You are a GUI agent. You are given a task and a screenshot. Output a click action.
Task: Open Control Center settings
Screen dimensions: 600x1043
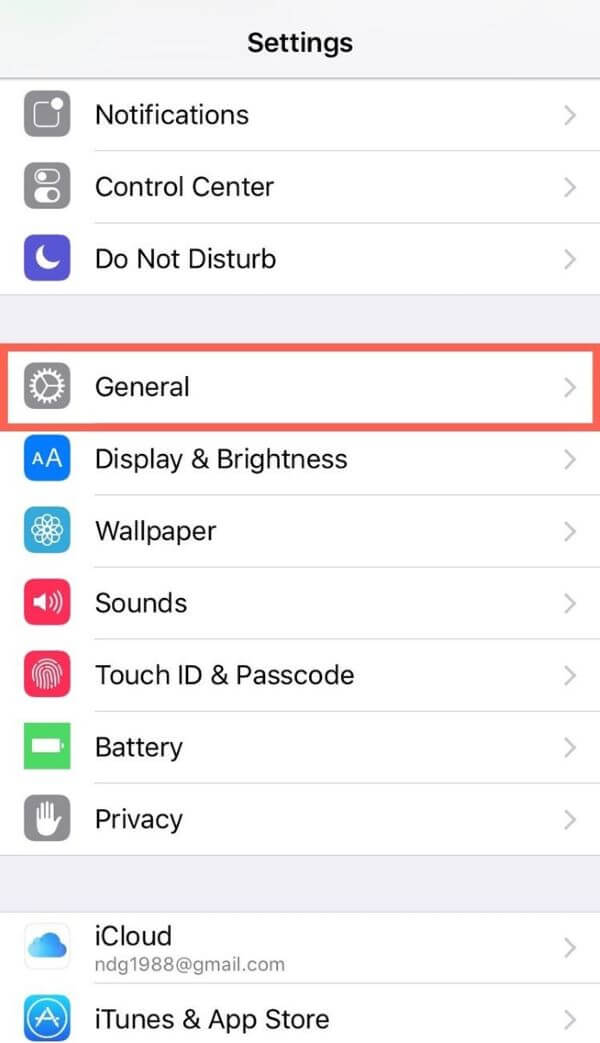point(300,187)
